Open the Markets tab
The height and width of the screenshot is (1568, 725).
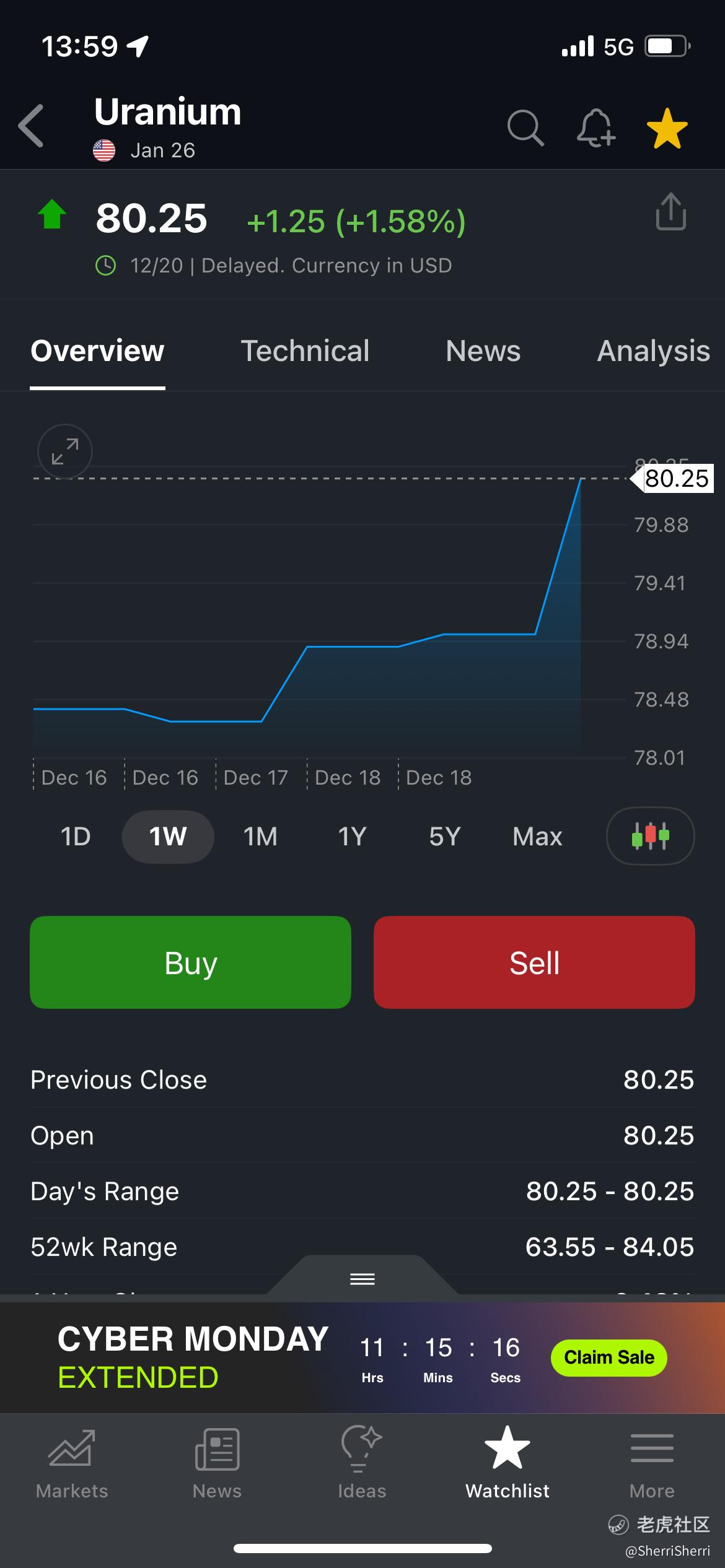[x=72, y=1463]
